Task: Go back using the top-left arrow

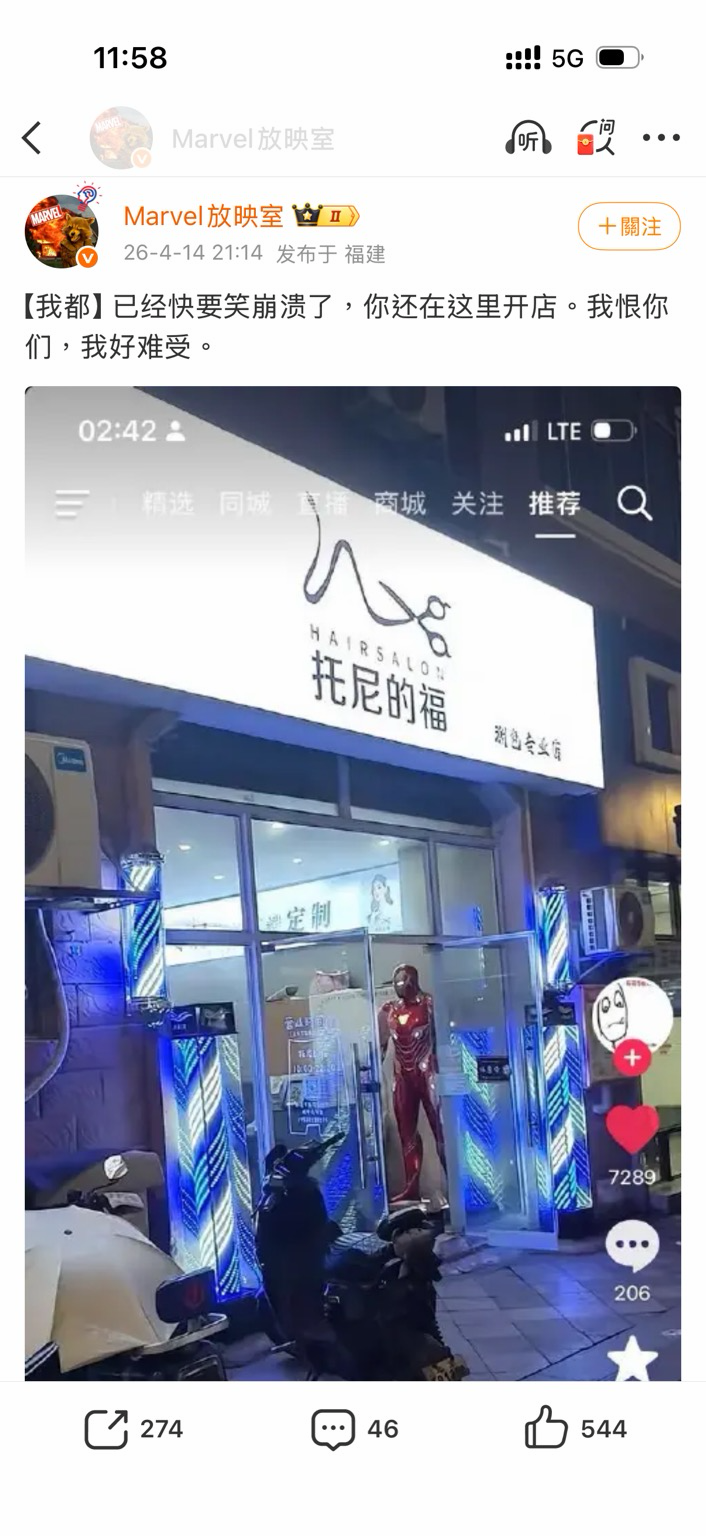Action: 32,138
